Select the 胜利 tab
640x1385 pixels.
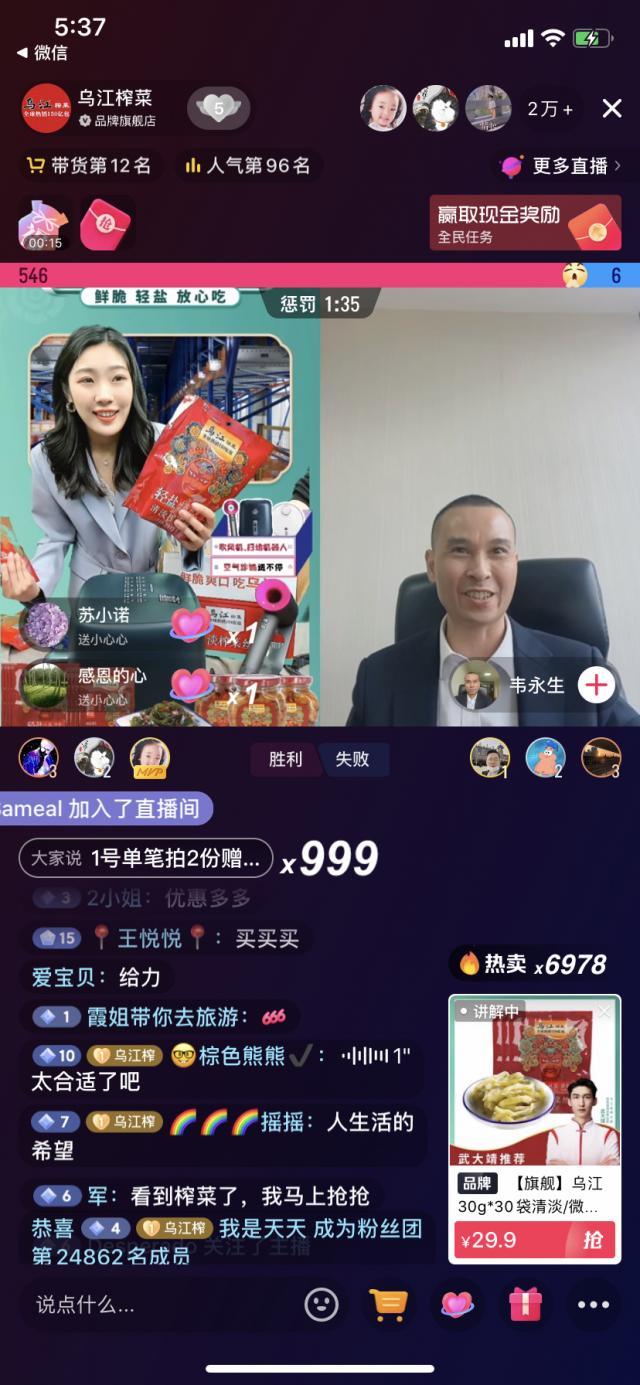pyautogui.click(x=285, y=759)
